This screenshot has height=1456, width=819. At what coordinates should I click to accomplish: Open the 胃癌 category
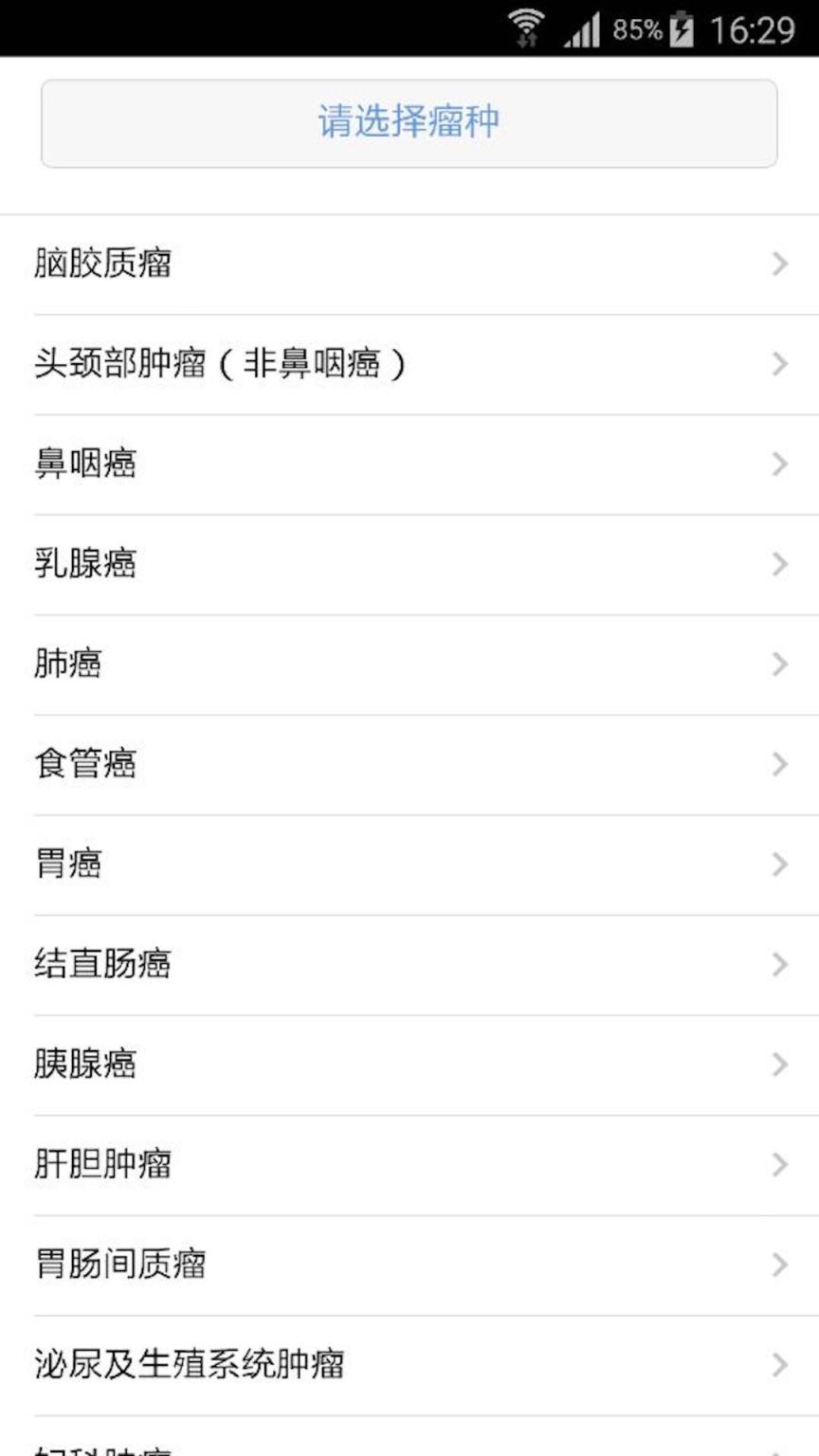[68, 864]
